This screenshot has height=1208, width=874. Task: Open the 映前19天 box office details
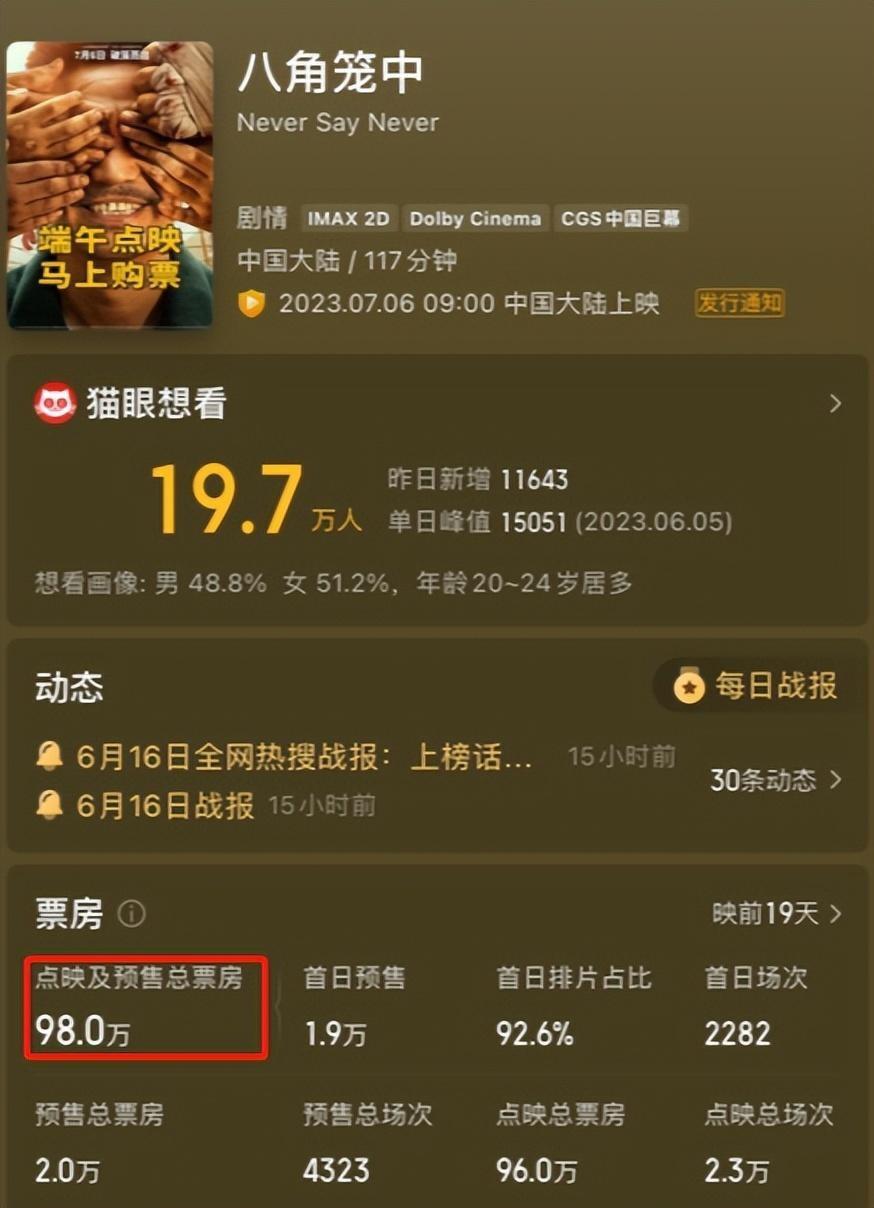tap(777, 913)
